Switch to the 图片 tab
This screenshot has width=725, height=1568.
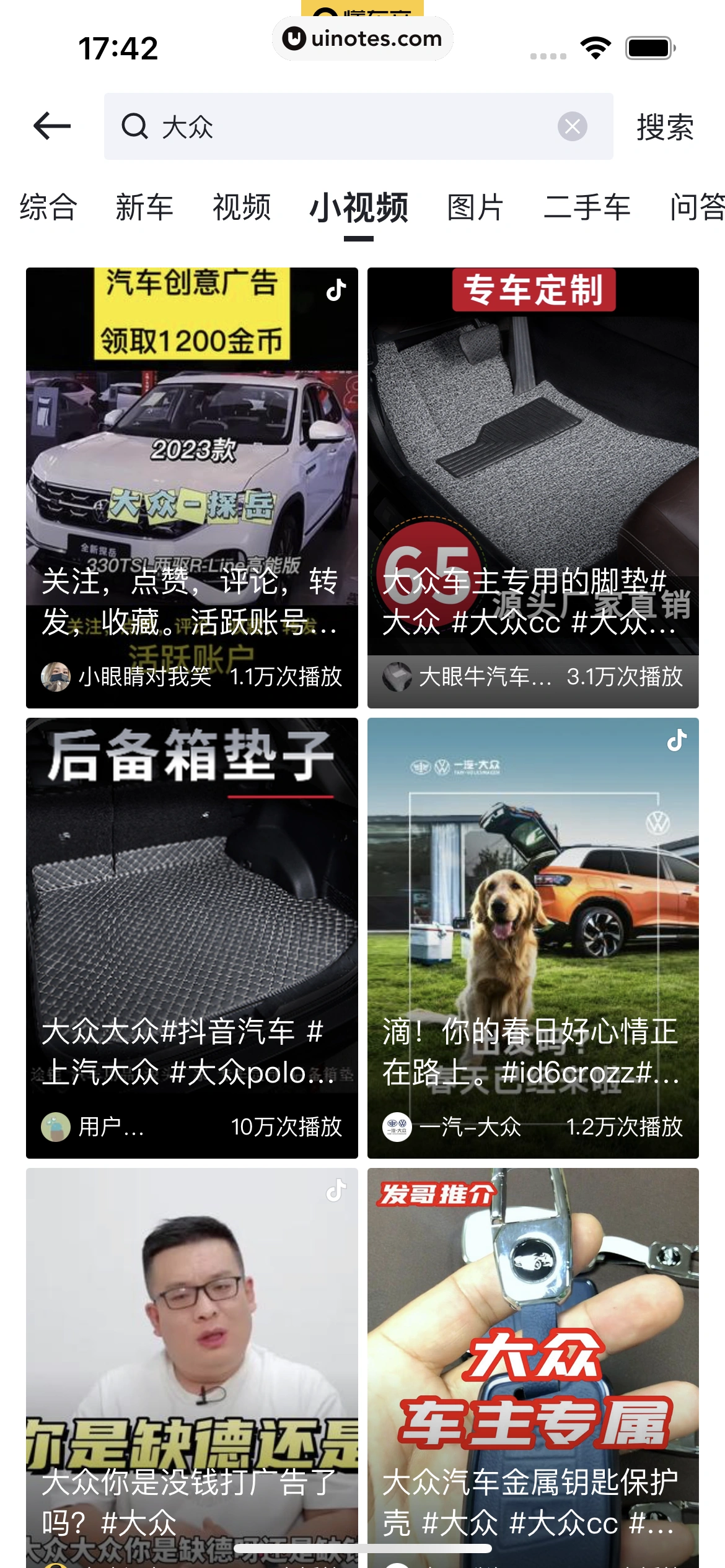pyautogui.click(x=475, y=207)
